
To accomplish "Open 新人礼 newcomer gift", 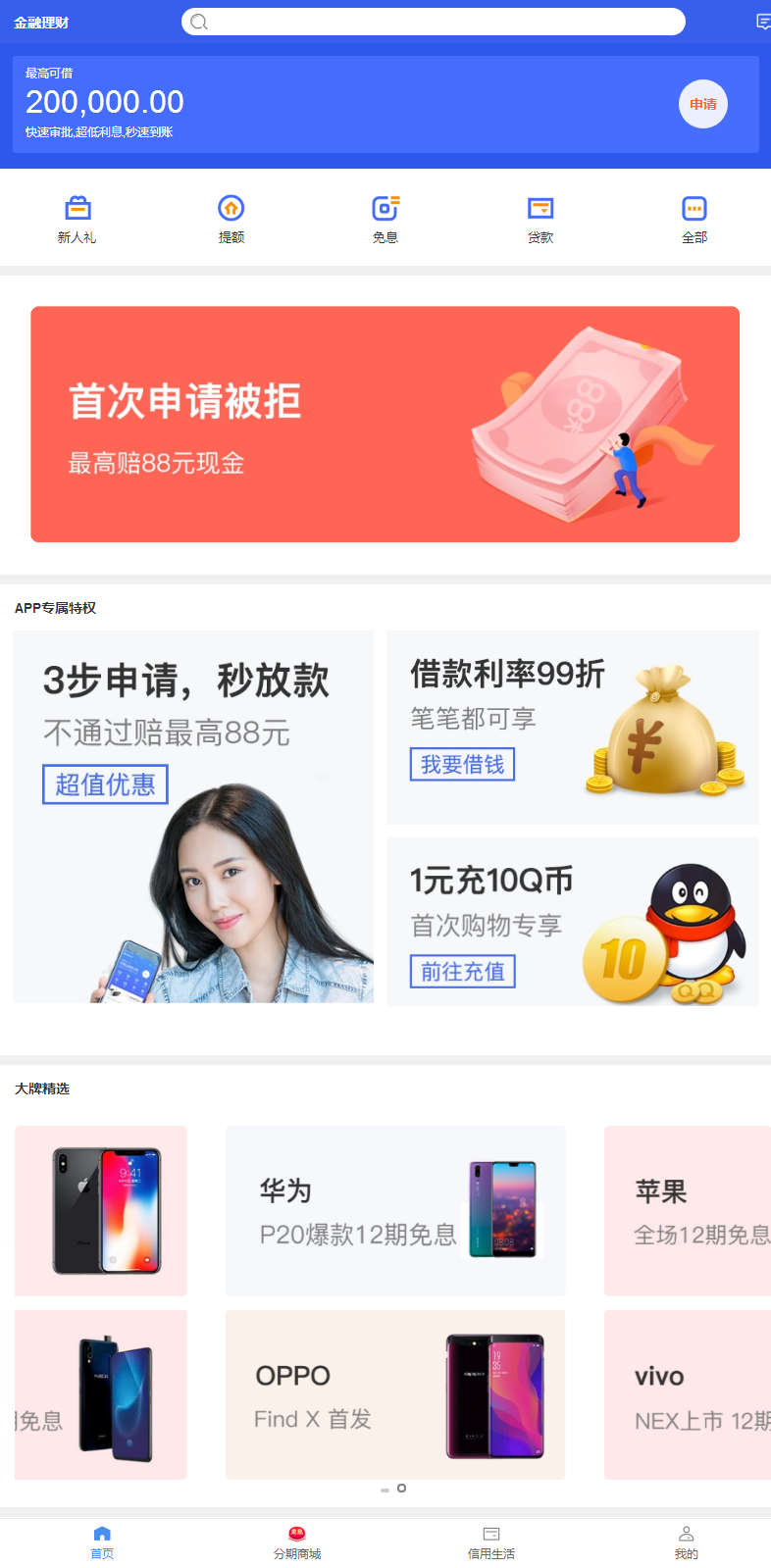I will tap(77, 219).
